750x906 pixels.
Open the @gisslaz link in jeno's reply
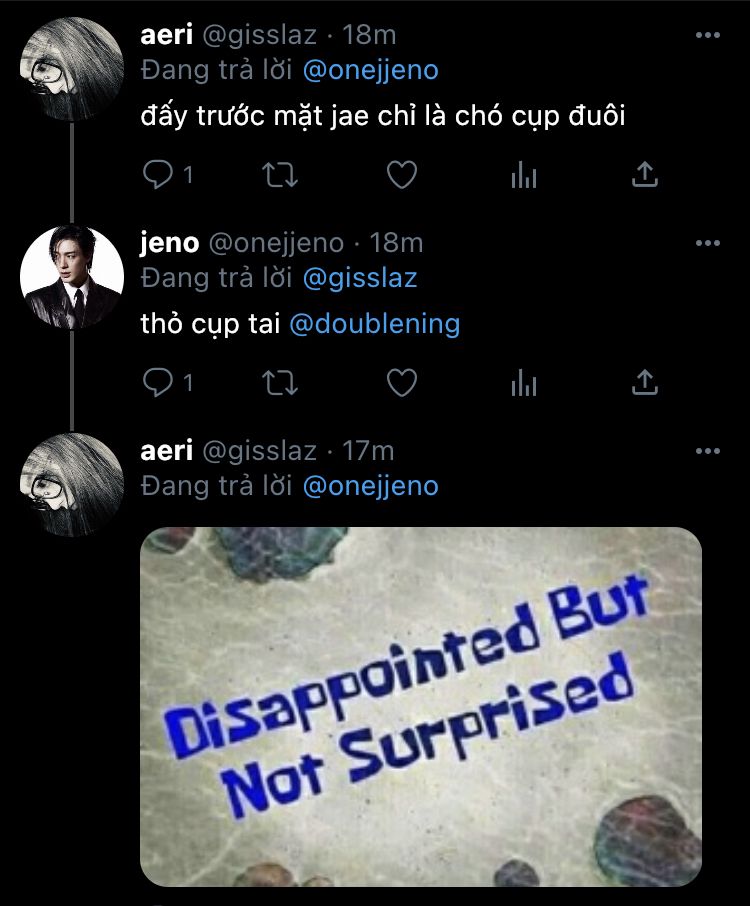(359, 278)
